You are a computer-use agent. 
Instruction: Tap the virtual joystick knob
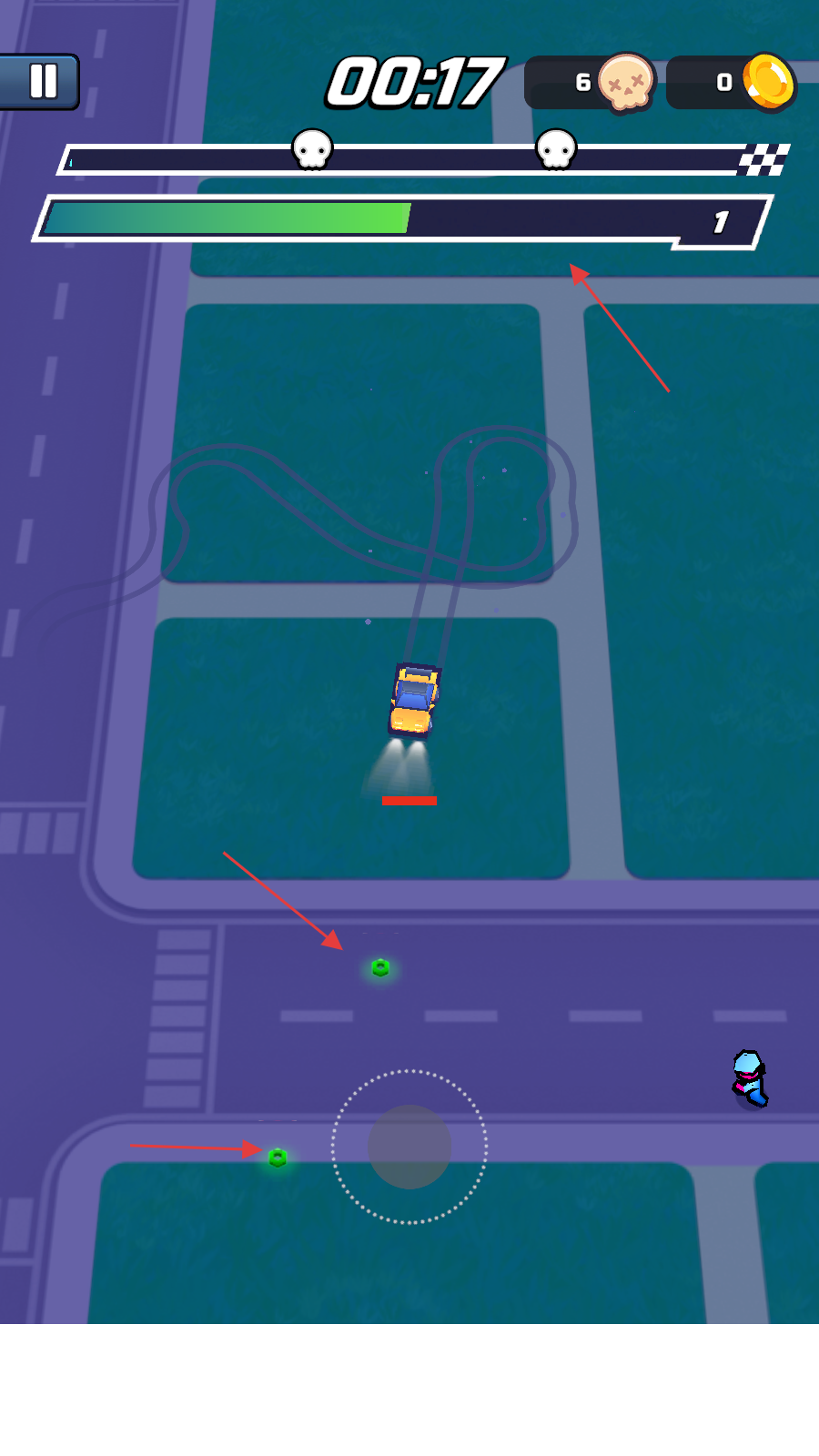(409, 1147)
